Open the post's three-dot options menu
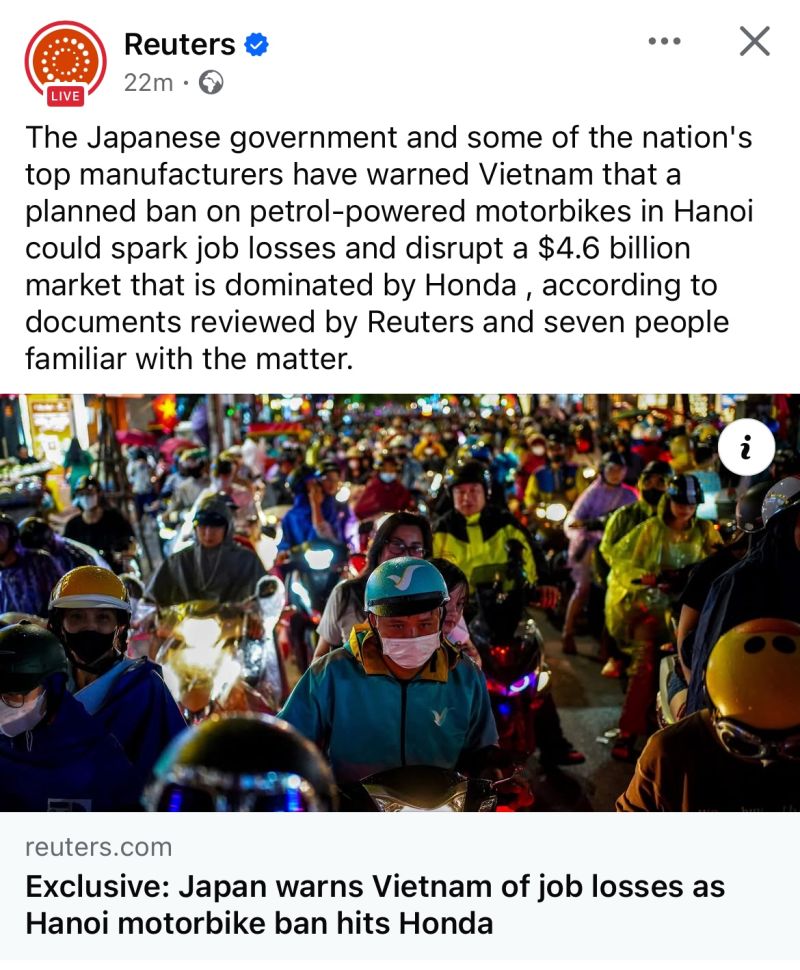800x970 pixels. pos(664,42)
